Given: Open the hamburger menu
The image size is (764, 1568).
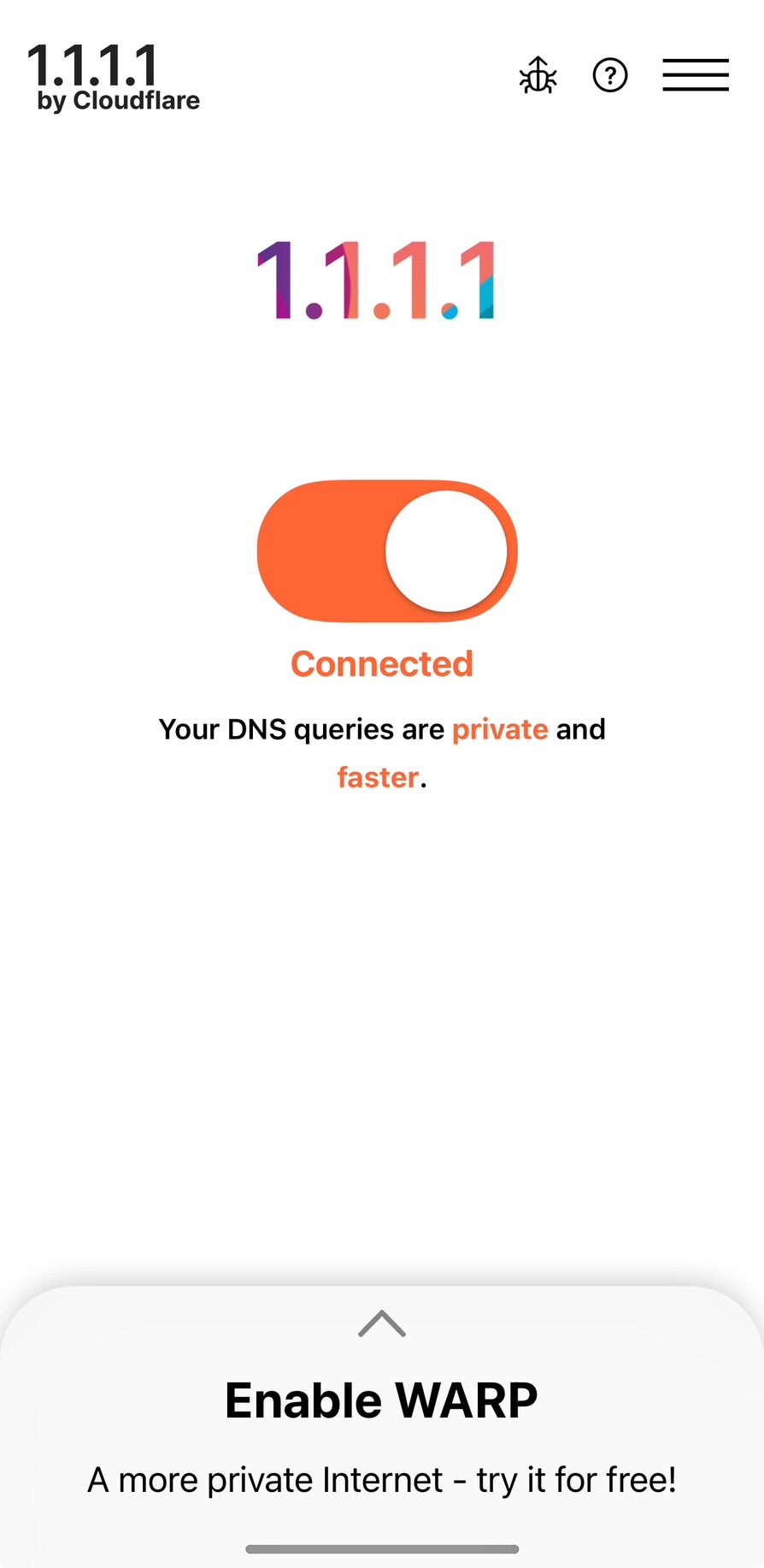Looking at the screenshot, I should [696, 75].
